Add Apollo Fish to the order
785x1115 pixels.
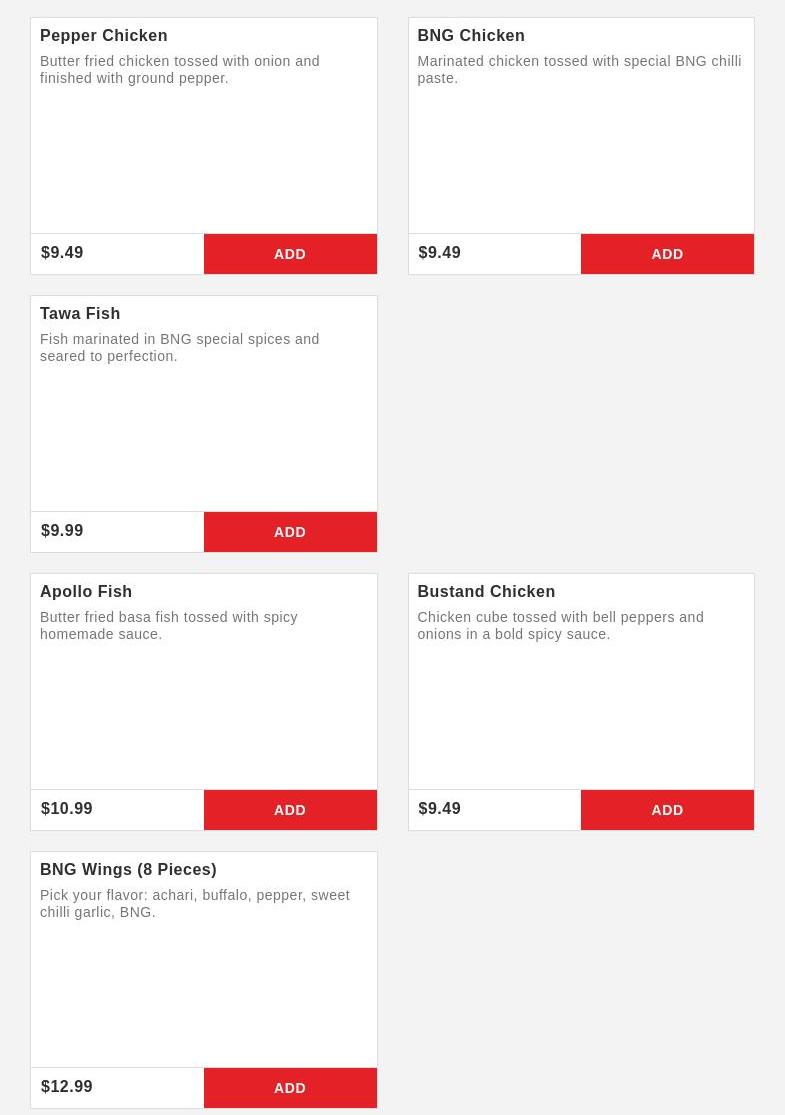click(x=290, y=810)
